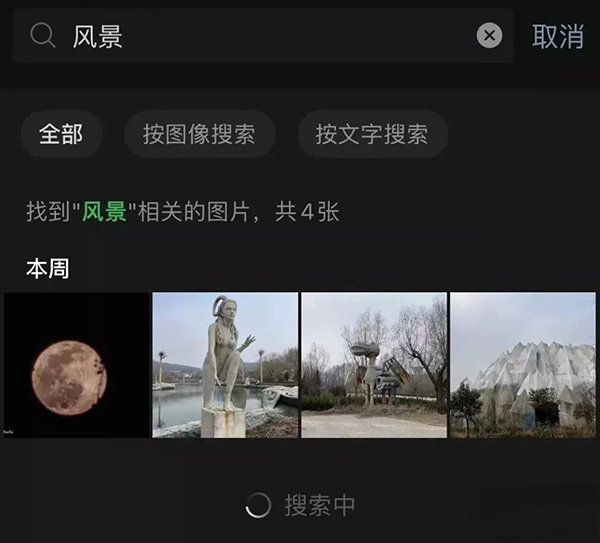Select the 全部 filter chip

point(61,135)
